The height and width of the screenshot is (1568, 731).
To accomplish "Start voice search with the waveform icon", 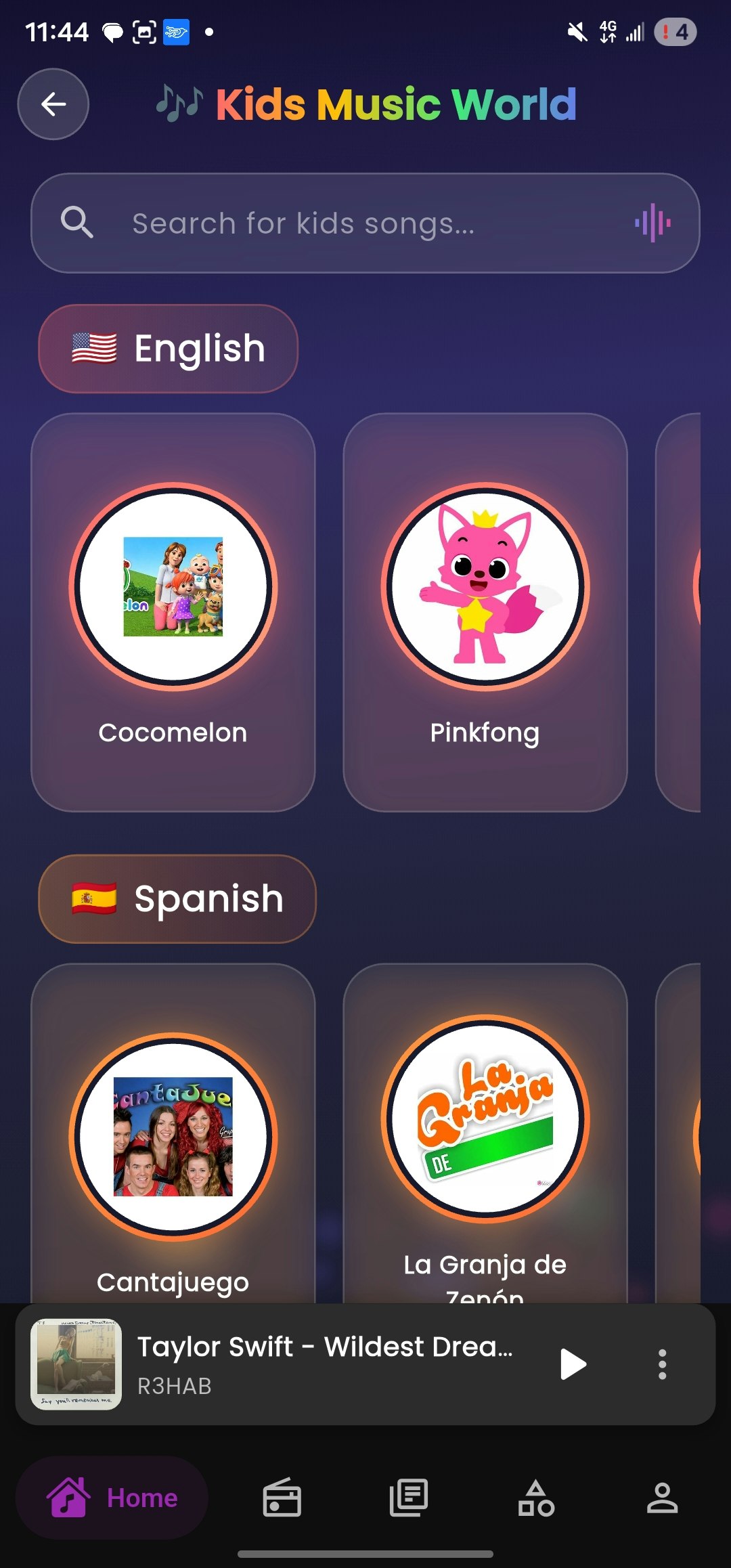I will click(652, 223).
